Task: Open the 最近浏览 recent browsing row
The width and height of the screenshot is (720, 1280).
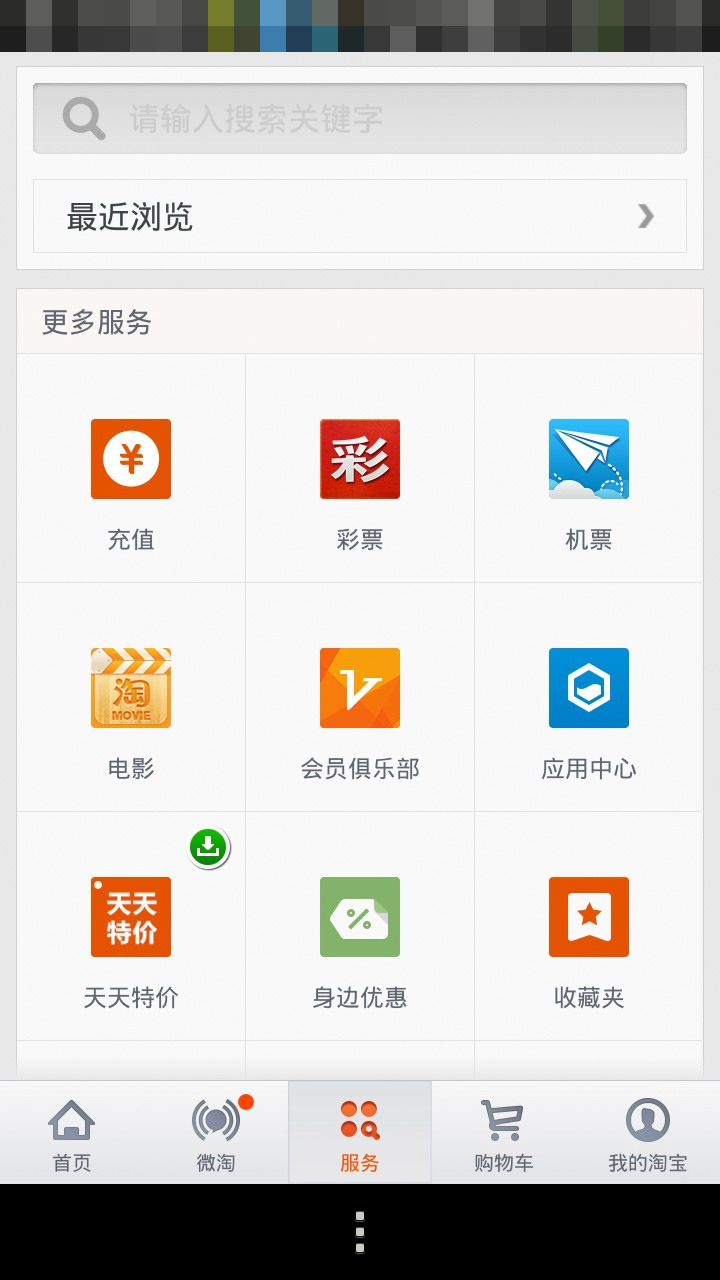Action: tap(360, 216)
